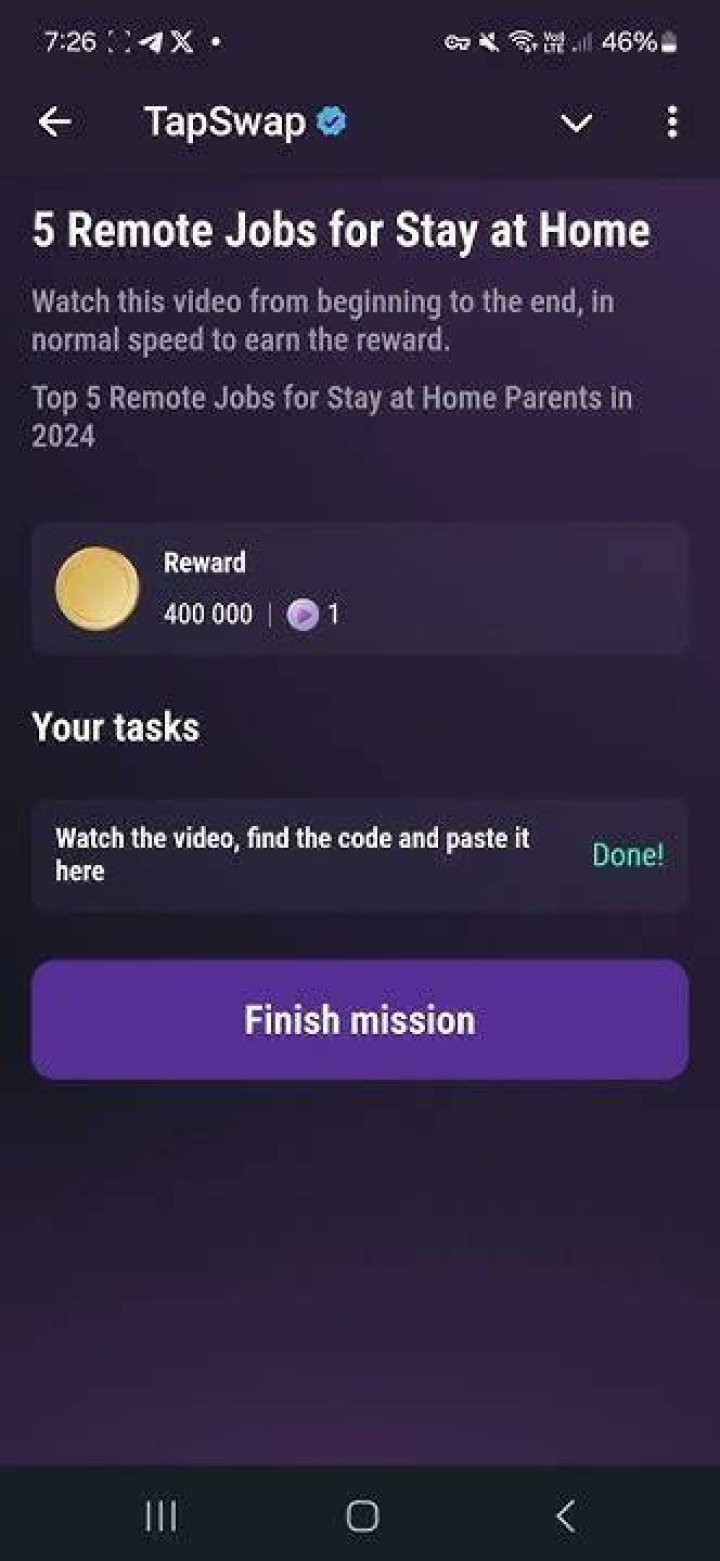720x1561 pixels.
Task: Go back using the header arrow
Action: pyautogui.click(x=54, y=122)
